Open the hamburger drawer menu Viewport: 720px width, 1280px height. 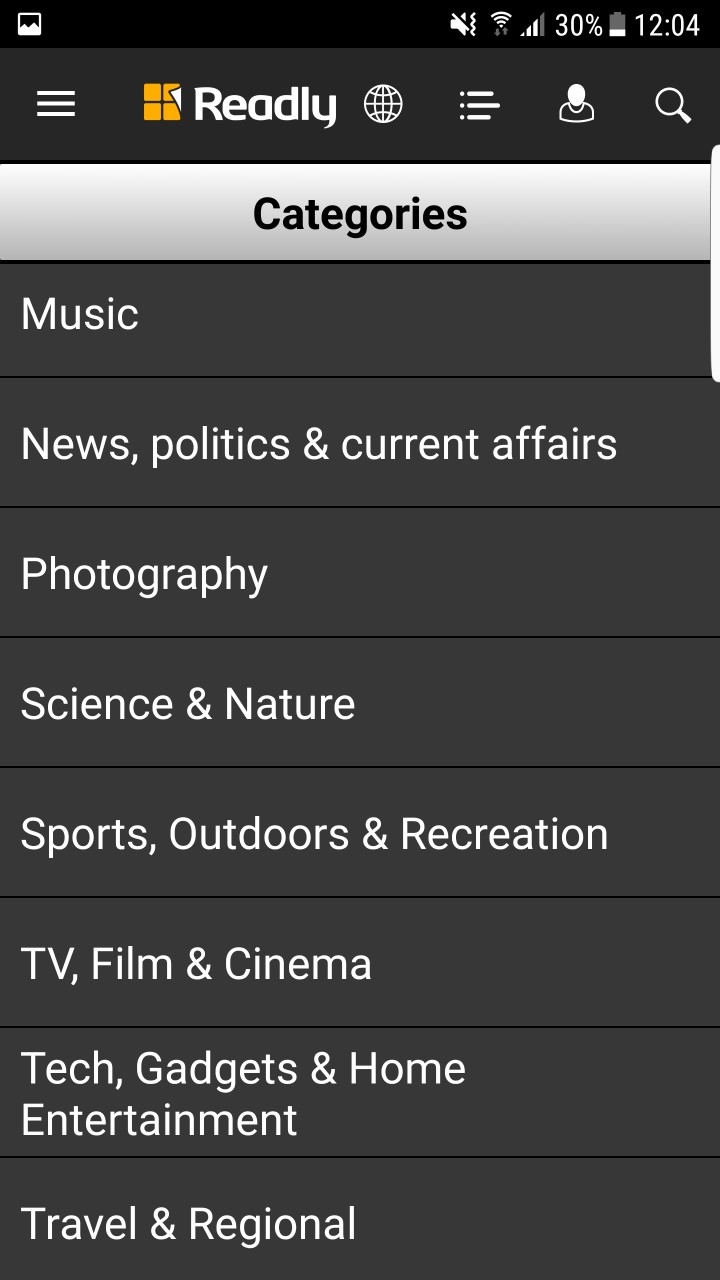(x=56, y=104)
